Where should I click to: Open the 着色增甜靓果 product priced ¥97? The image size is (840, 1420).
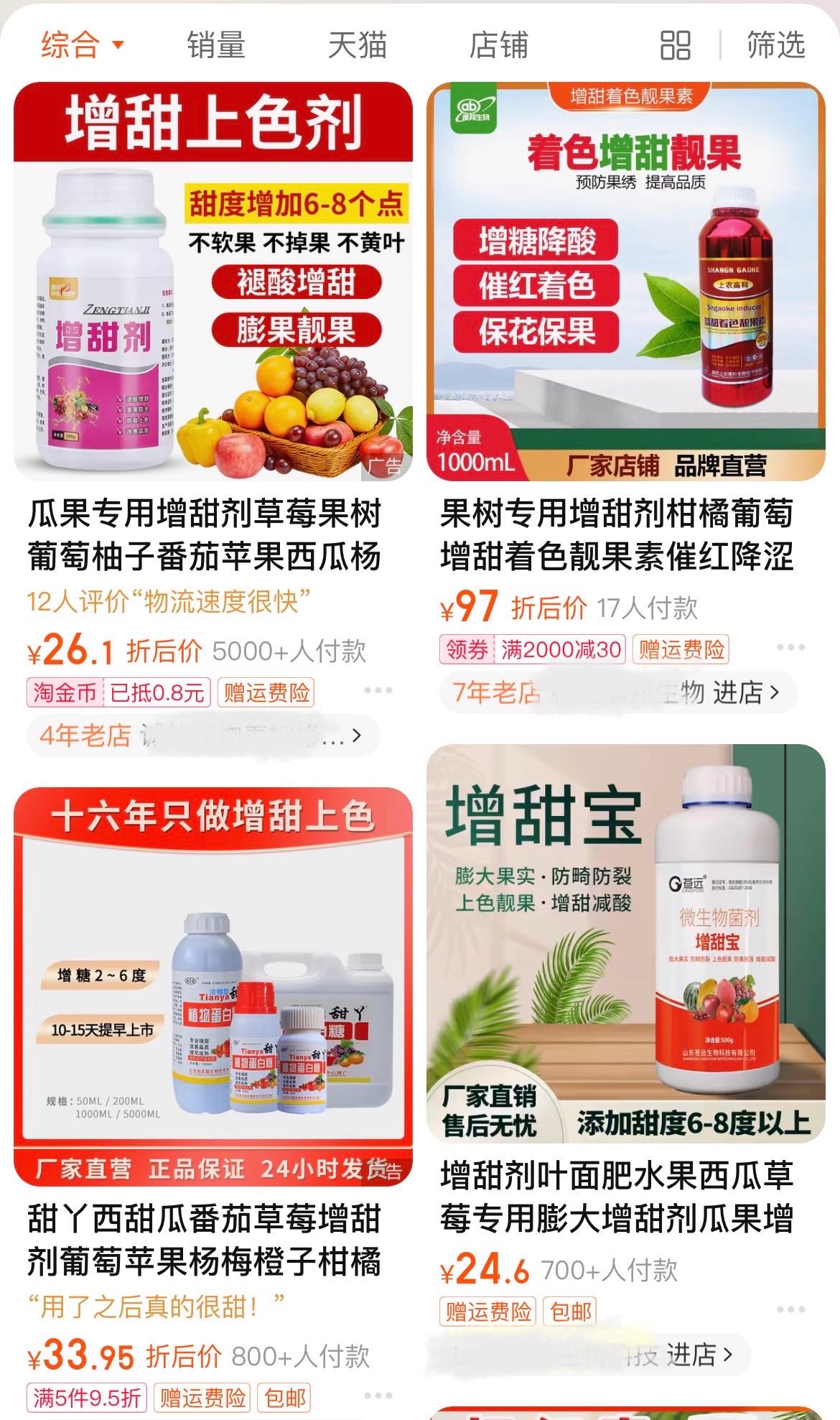[626, 282]
